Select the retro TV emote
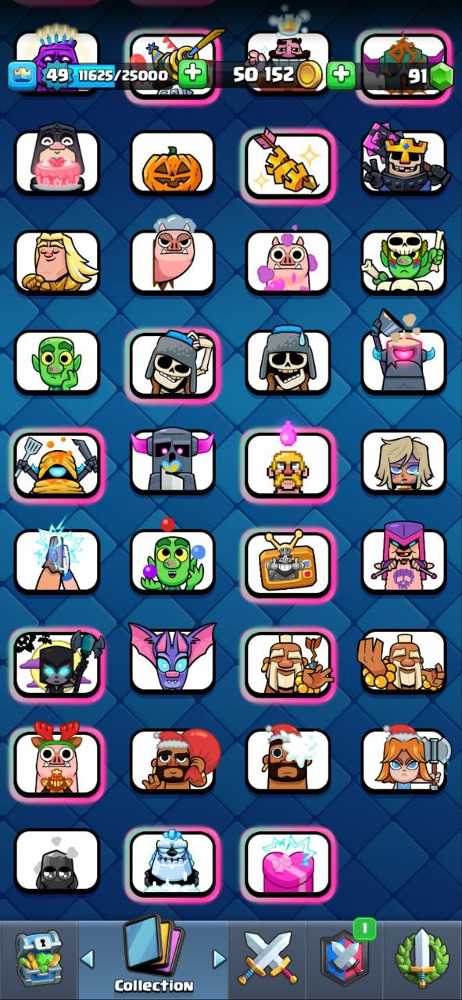Screen dimensions: 462x1000 288,562
